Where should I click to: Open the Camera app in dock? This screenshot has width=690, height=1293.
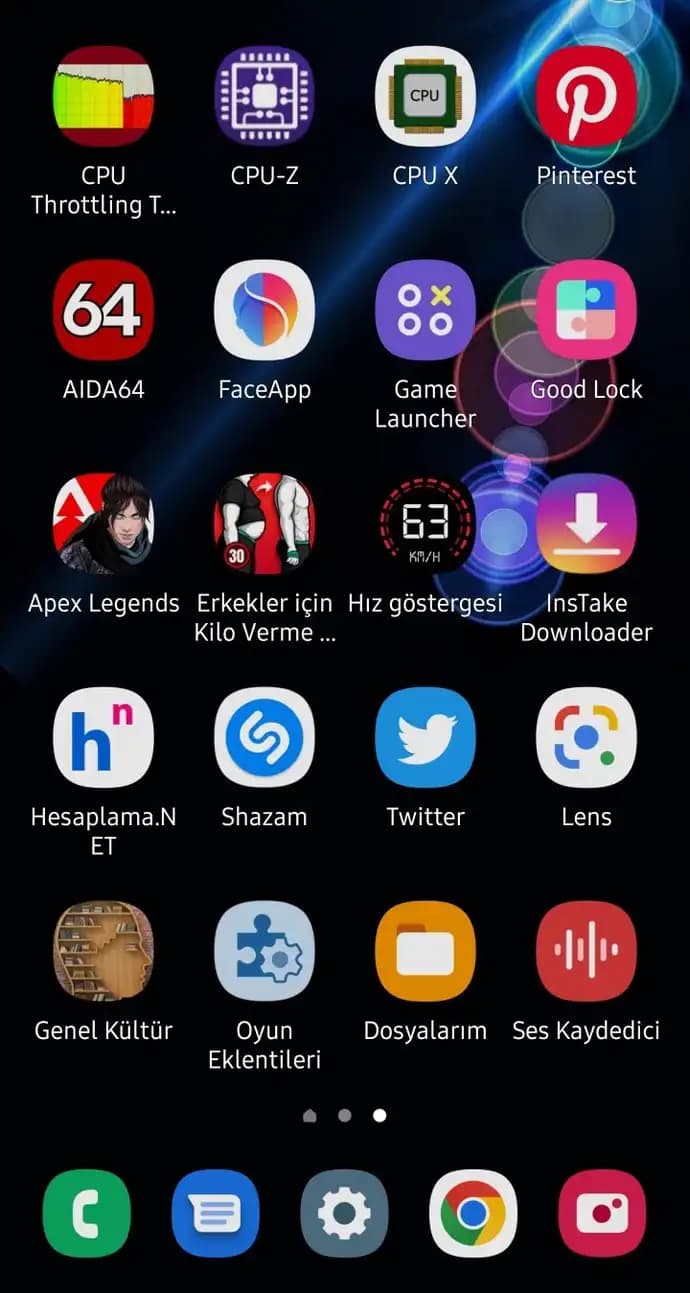(x=602, y=1213)
